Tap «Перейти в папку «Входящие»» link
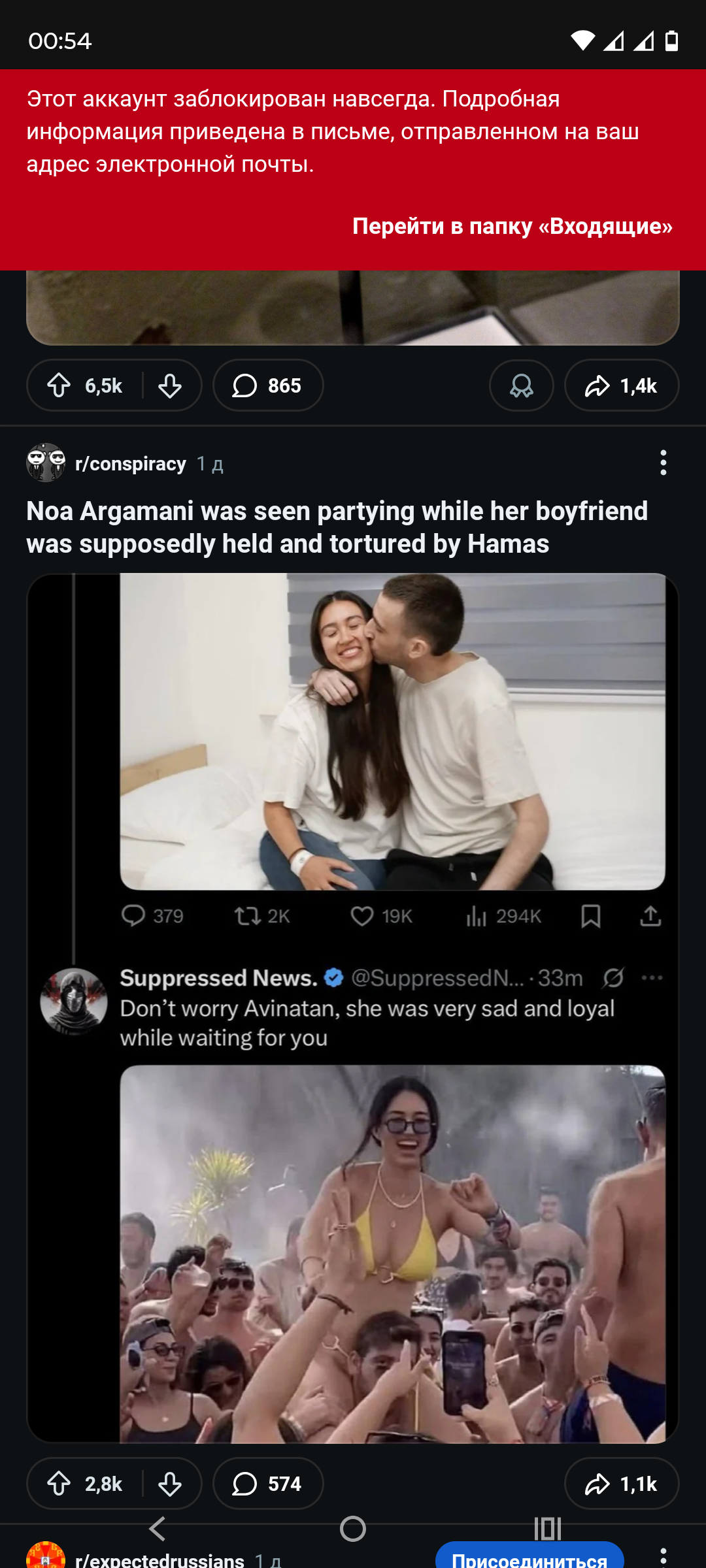The width and height of the screenshot is (706, 1568). pos(512,226)
